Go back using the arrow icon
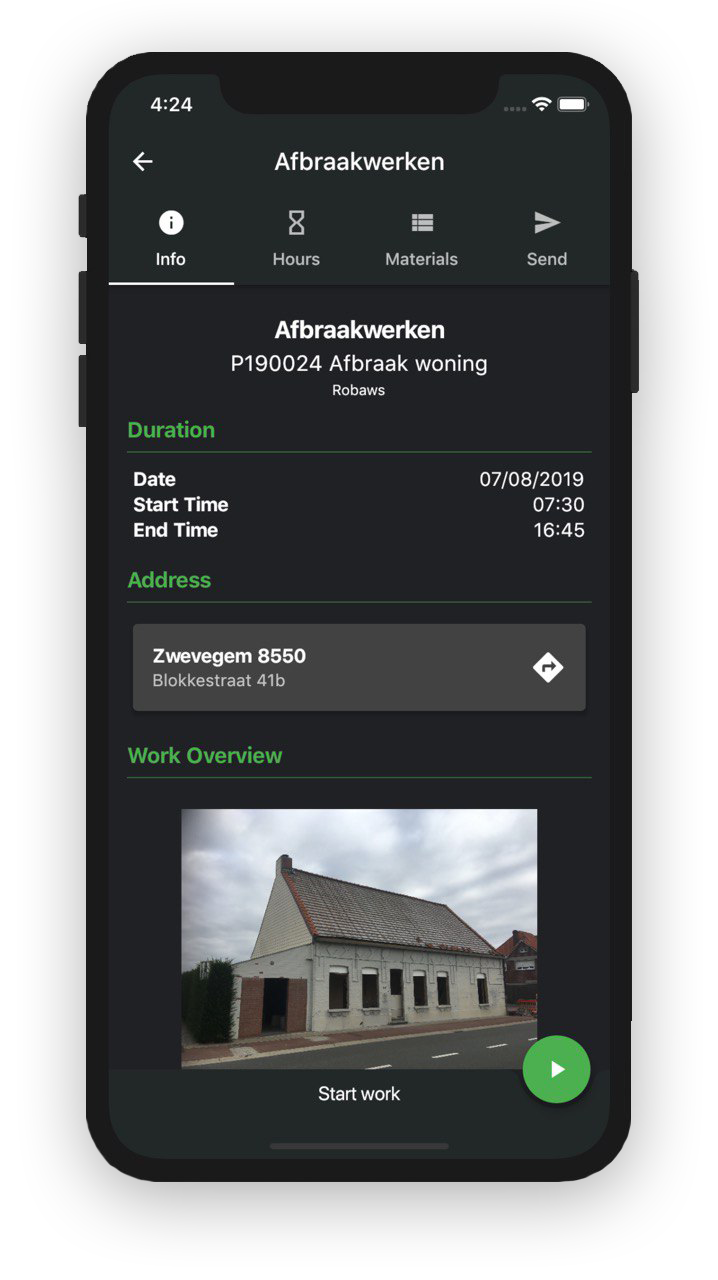The height and width of the screenshot is (1280, 718). point(143,162)
